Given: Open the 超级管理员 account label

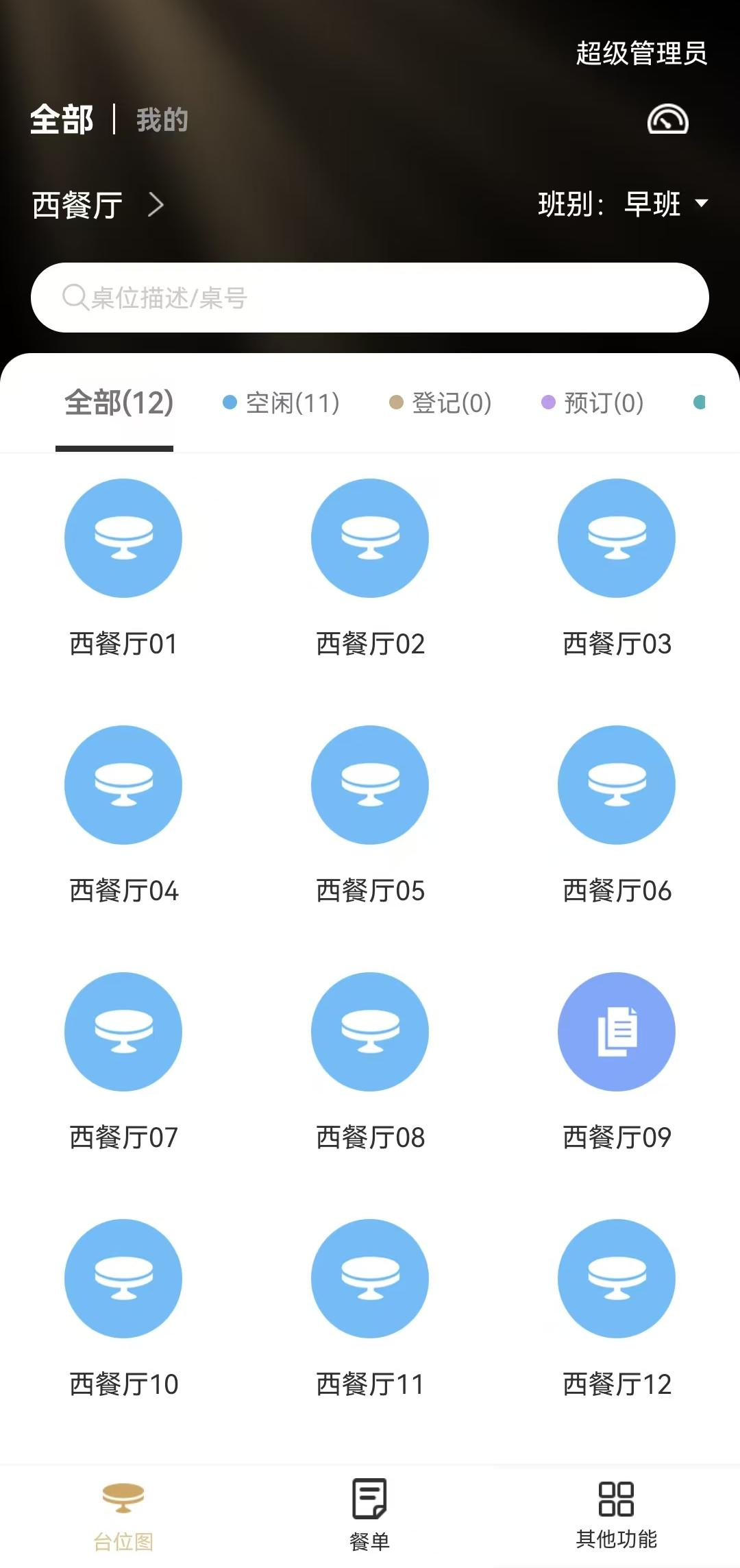Looking at the screenshot, I should coord(642,53).
